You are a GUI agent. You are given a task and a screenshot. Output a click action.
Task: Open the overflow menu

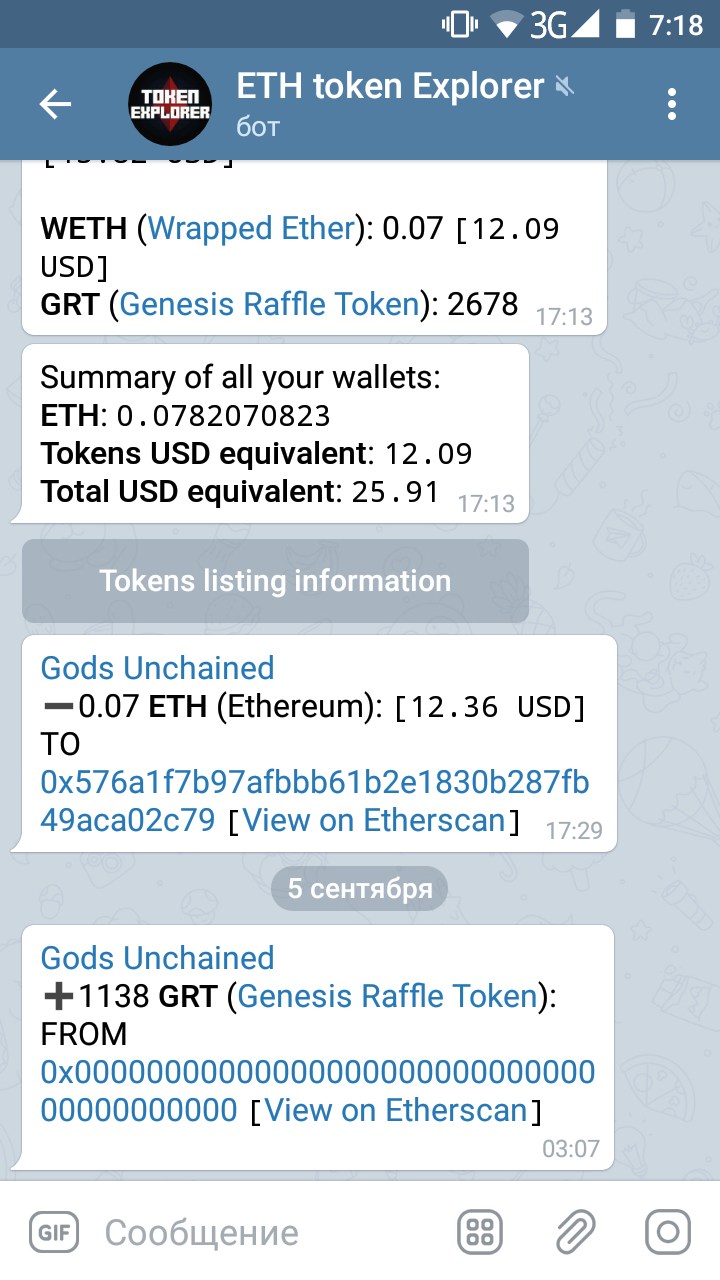point(671,104)
